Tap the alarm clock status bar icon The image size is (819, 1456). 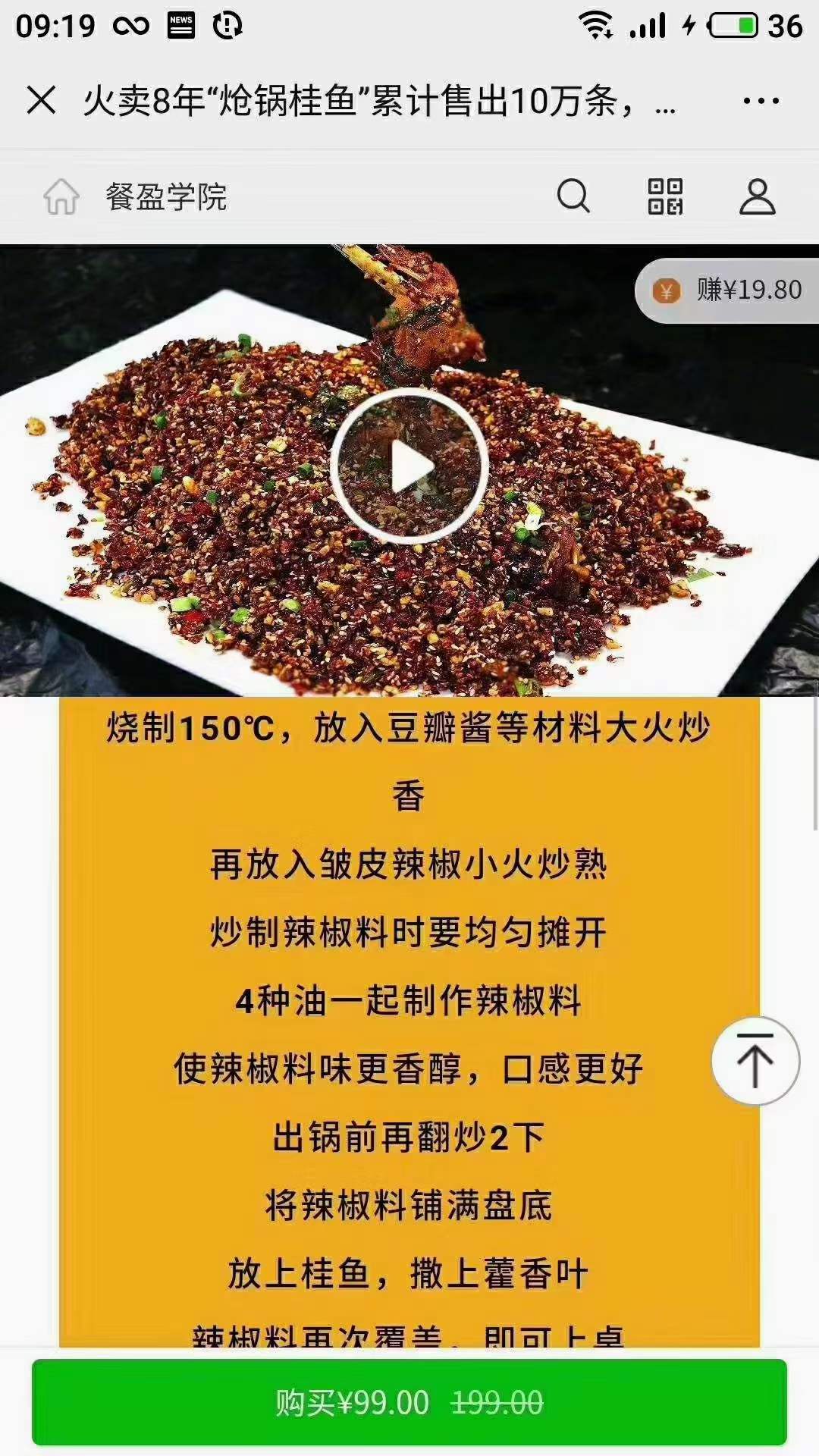coord(227,24)
